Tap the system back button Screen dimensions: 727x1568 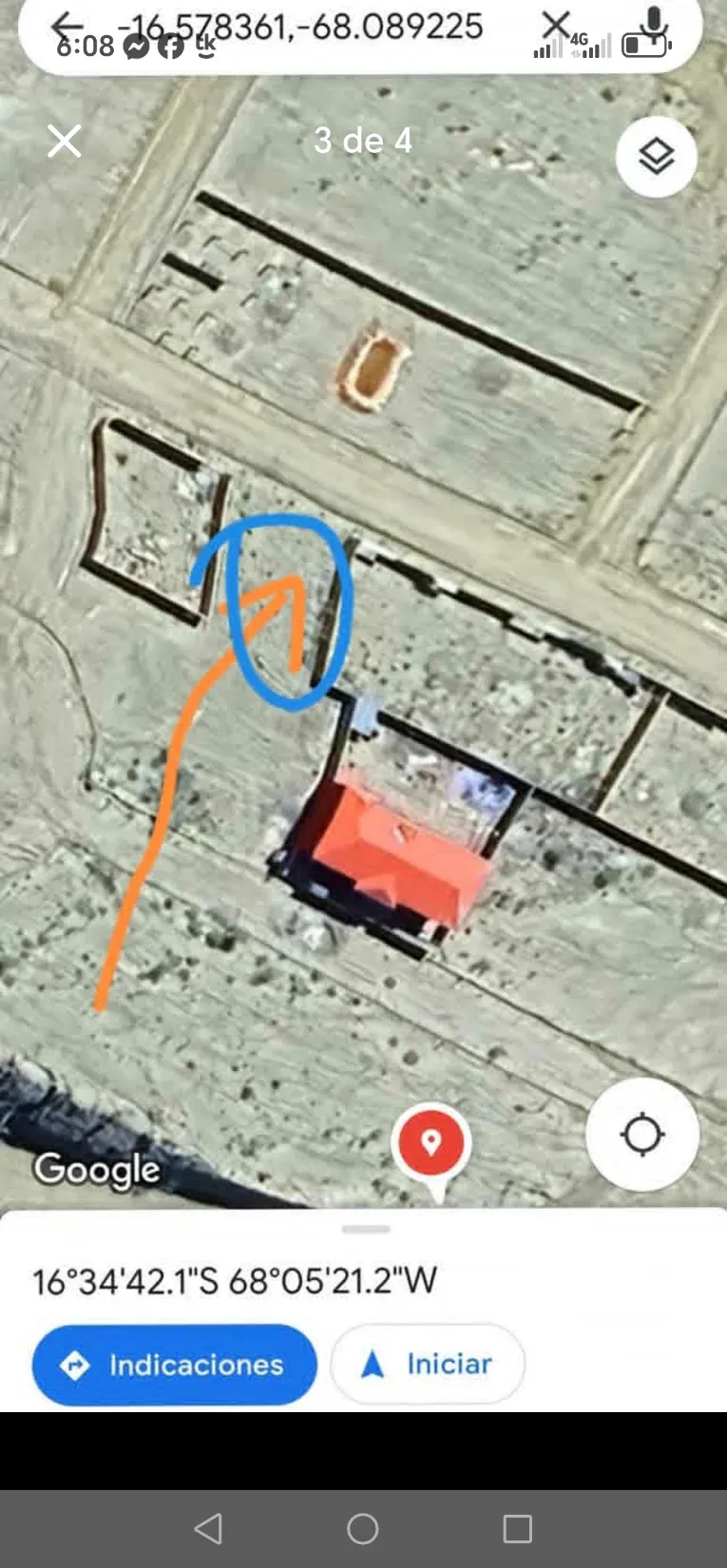[208, 1528]
